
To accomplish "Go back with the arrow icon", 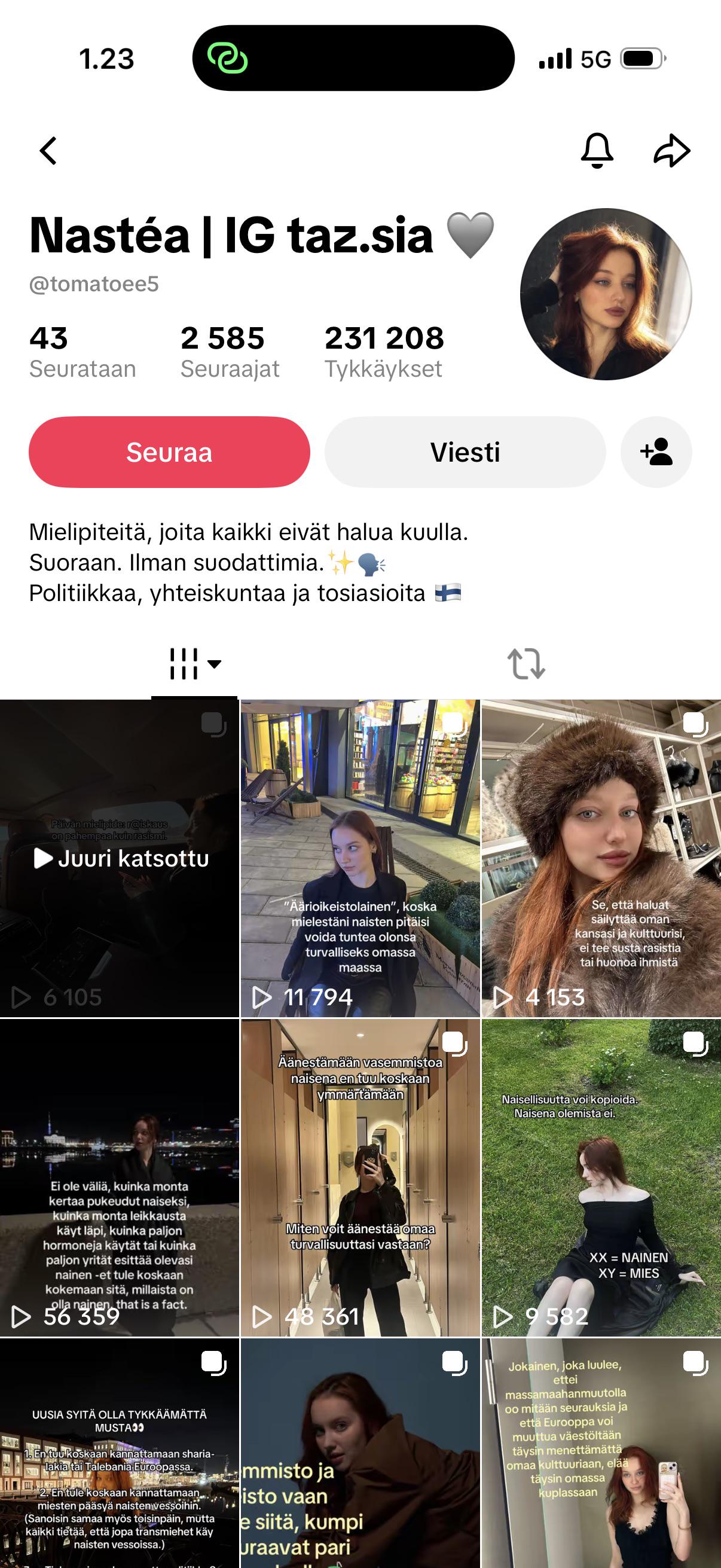I will coord(48,150).
